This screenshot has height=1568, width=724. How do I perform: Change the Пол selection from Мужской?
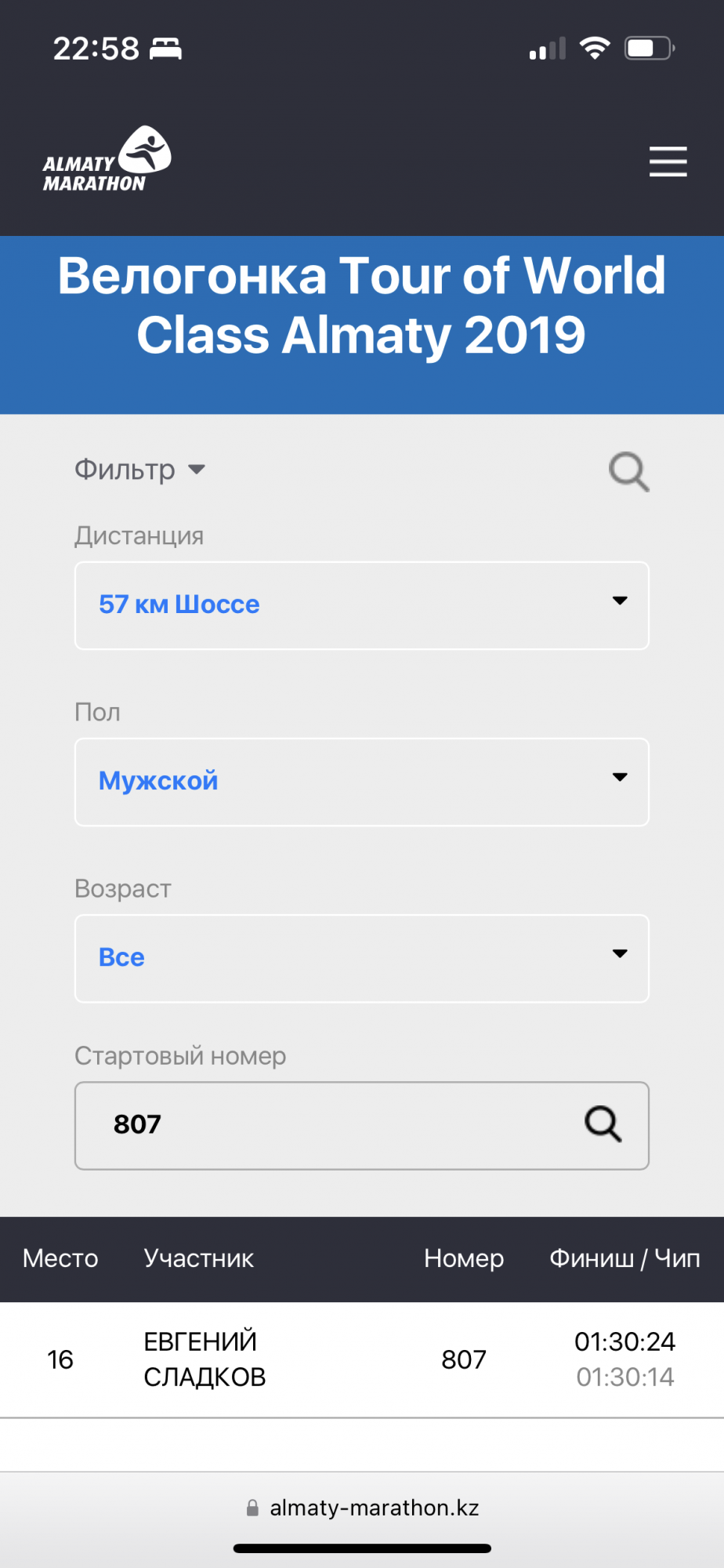(x=361, y=782)
